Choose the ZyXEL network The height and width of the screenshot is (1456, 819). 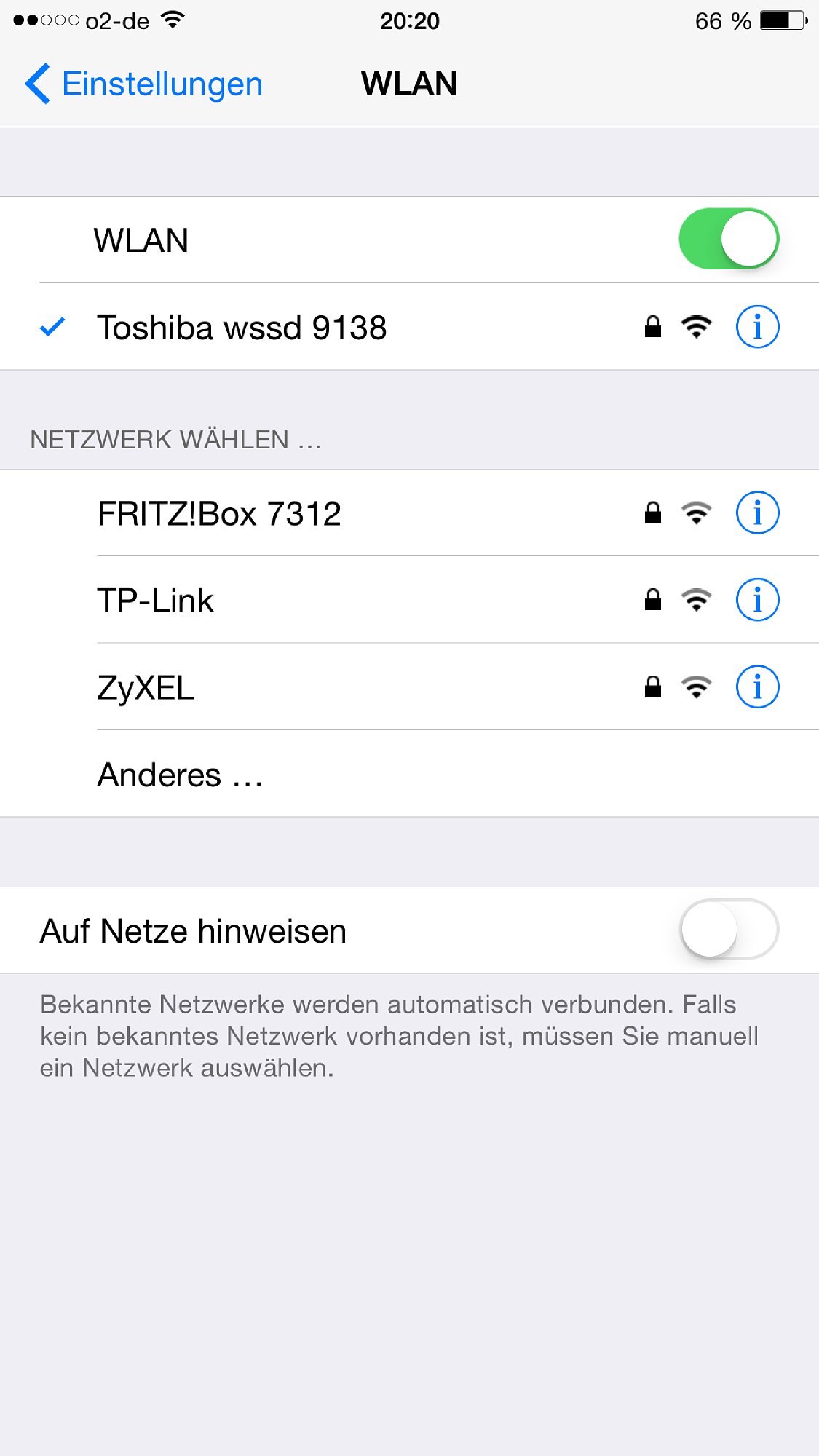coord(409,687)
